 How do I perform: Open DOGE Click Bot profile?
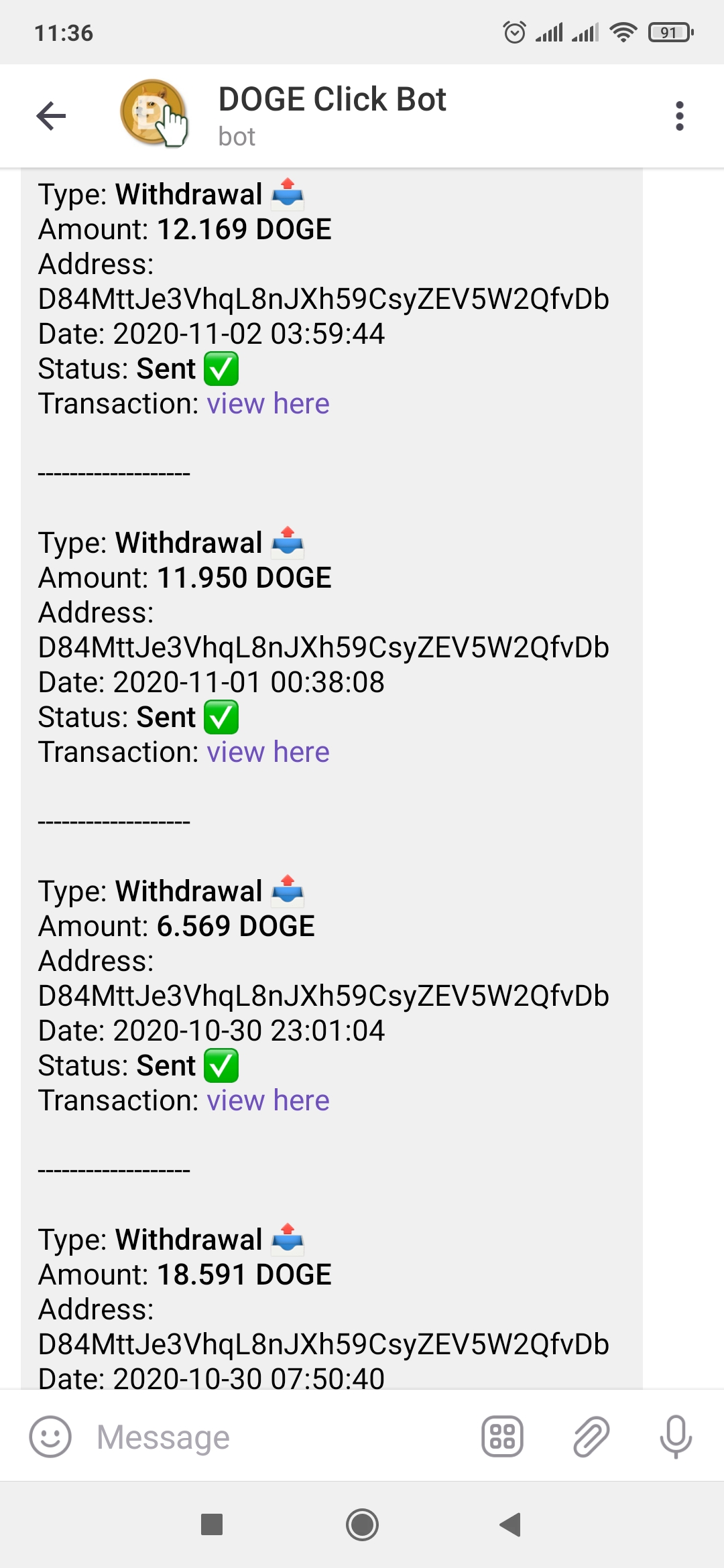point(332,115)
